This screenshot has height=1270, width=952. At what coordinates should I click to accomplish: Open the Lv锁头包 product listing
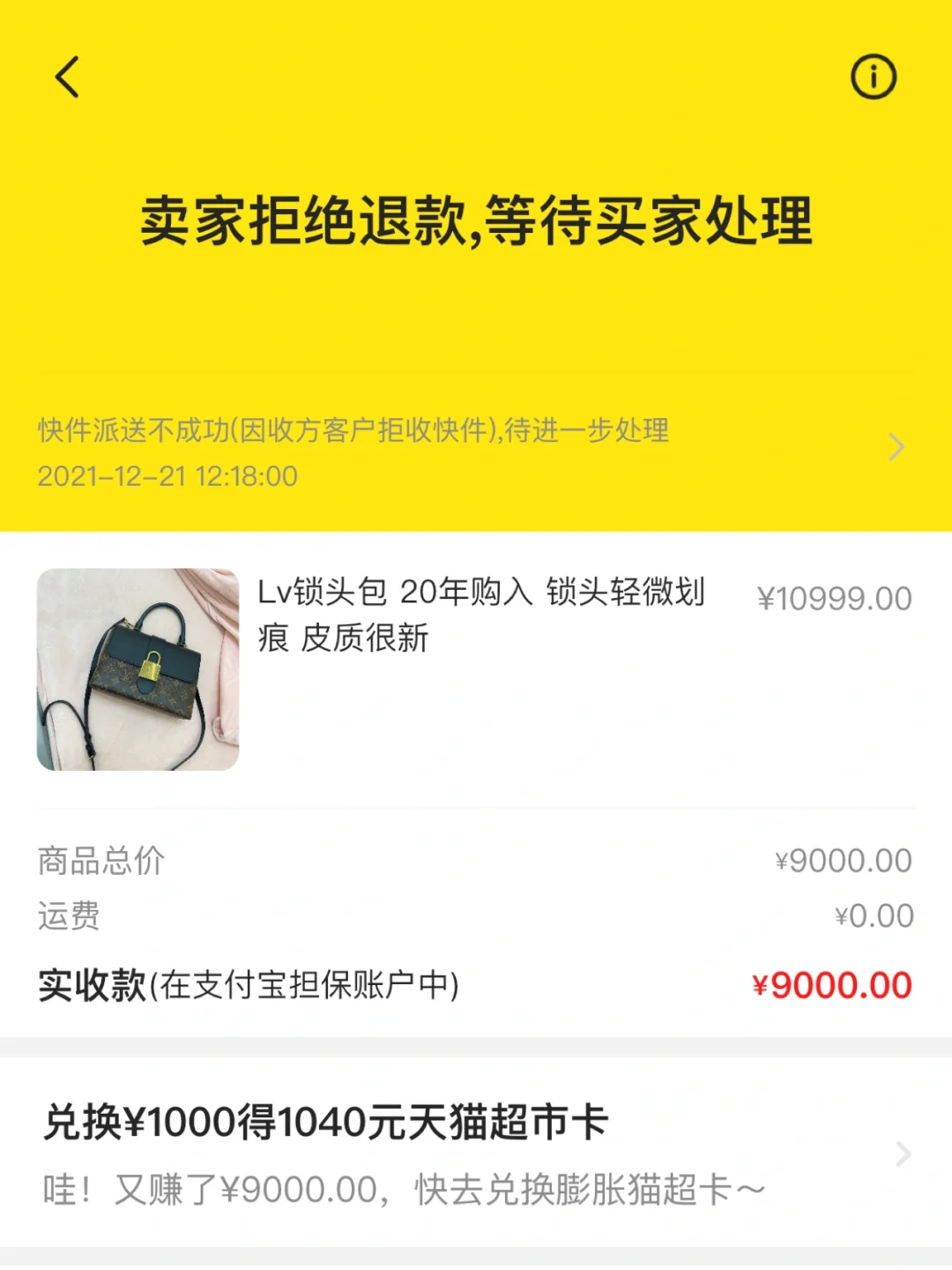click(x=476, y=669)
